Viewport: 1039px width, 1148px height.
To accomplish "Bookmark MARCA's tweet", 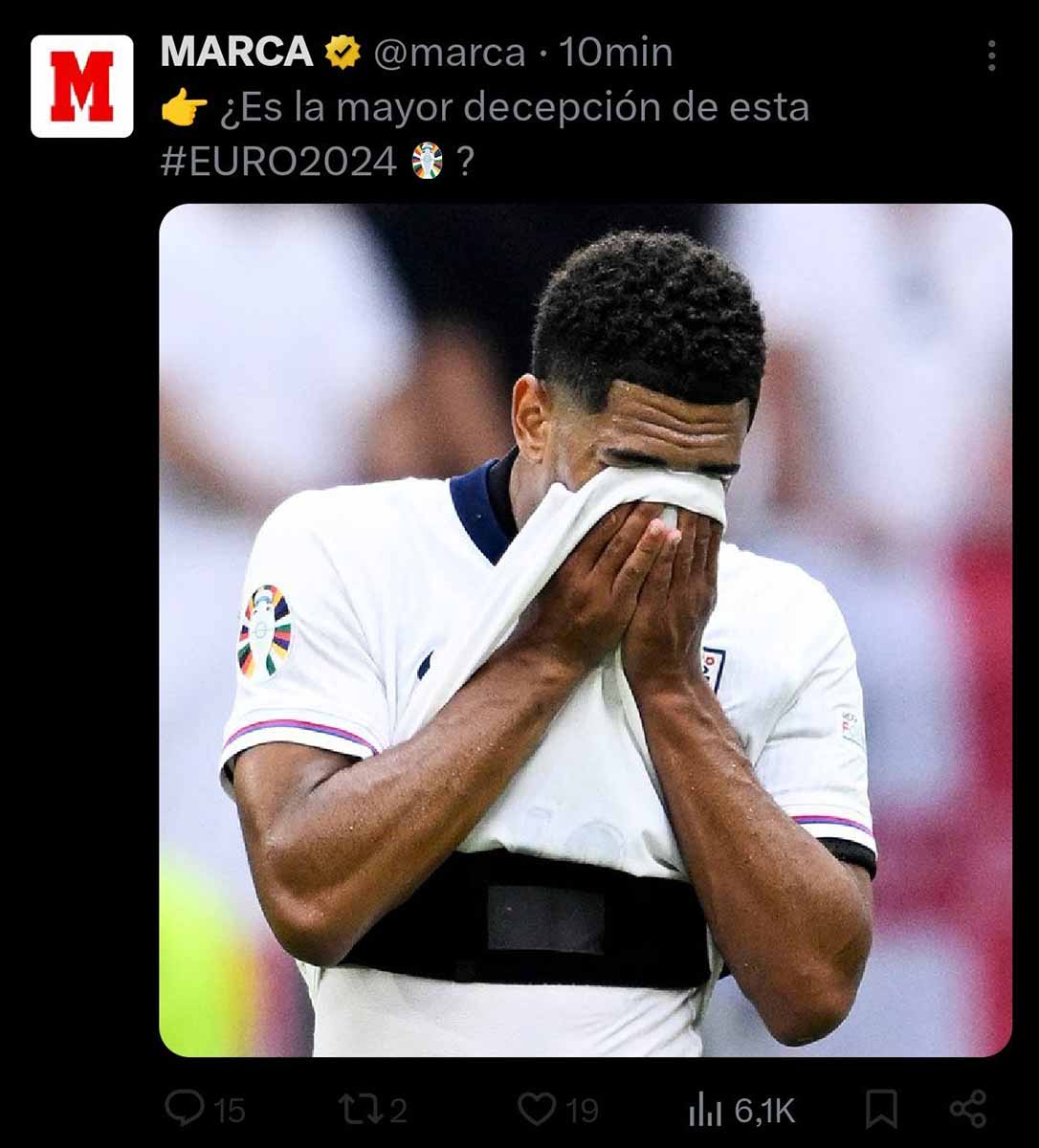I will pyautogui.click(x=881, y=1109).
